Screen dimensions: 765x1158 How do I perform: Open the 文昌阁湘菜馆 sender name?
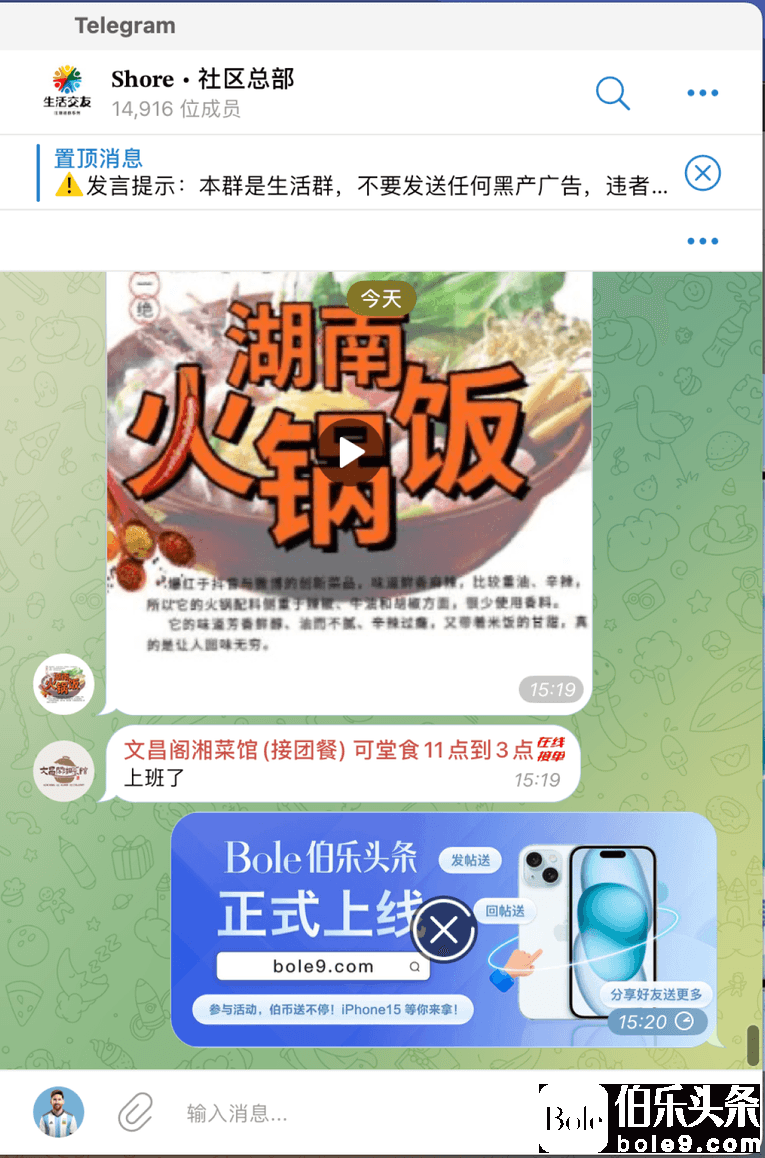pos(330,750)
